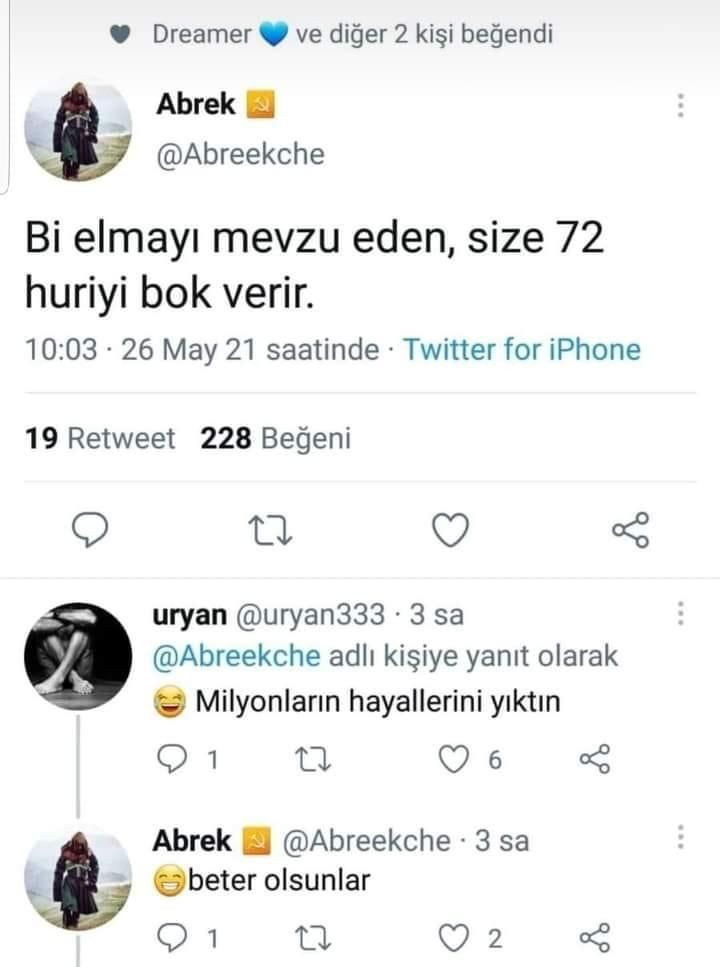This screenshot has height=967, width=720.
Task: Reply to Abrek's main tweet
Action: click(x=92, y=530)
